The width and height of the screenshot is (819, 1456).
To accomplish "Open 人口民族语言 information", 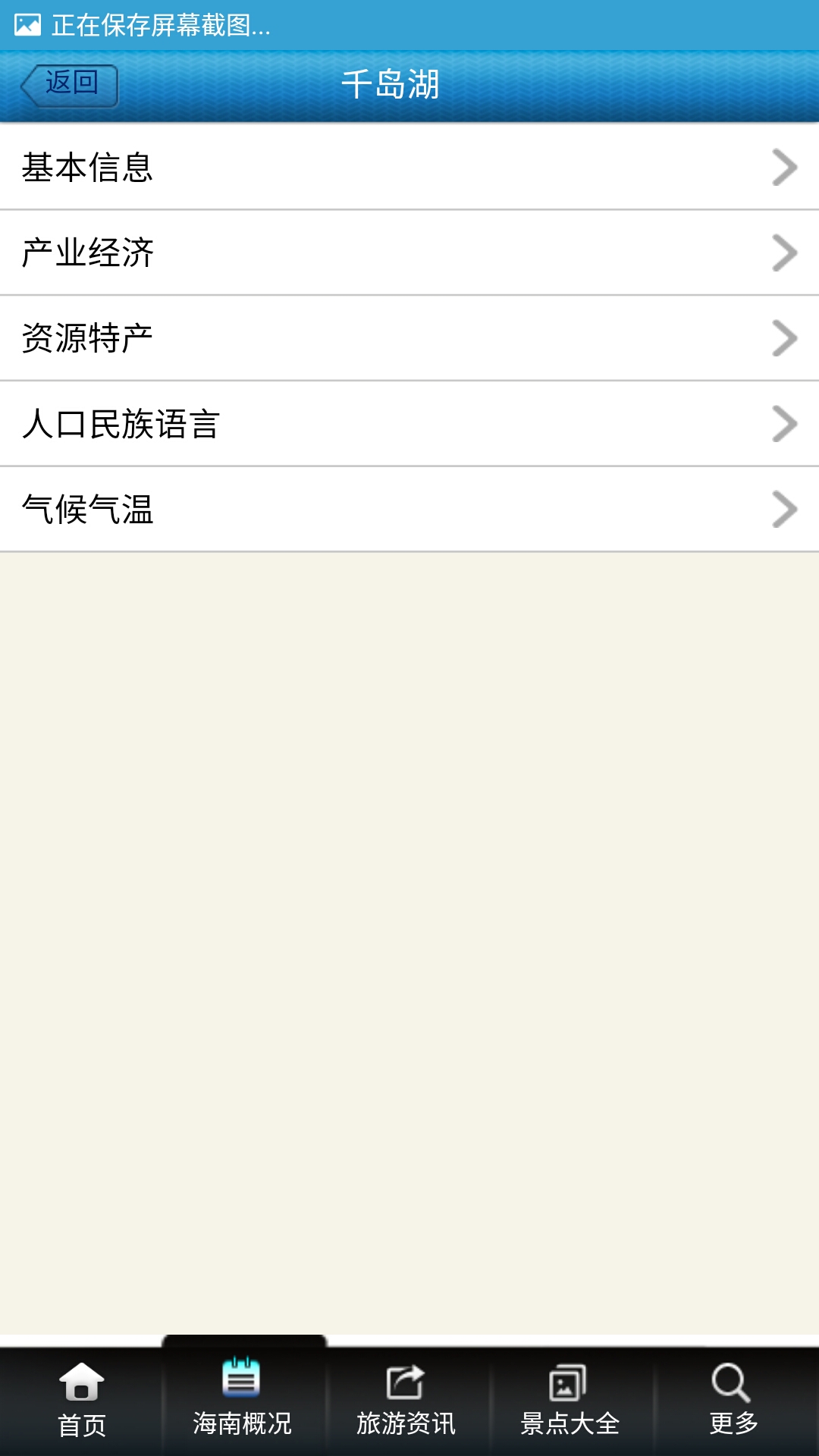I will 409,424.
